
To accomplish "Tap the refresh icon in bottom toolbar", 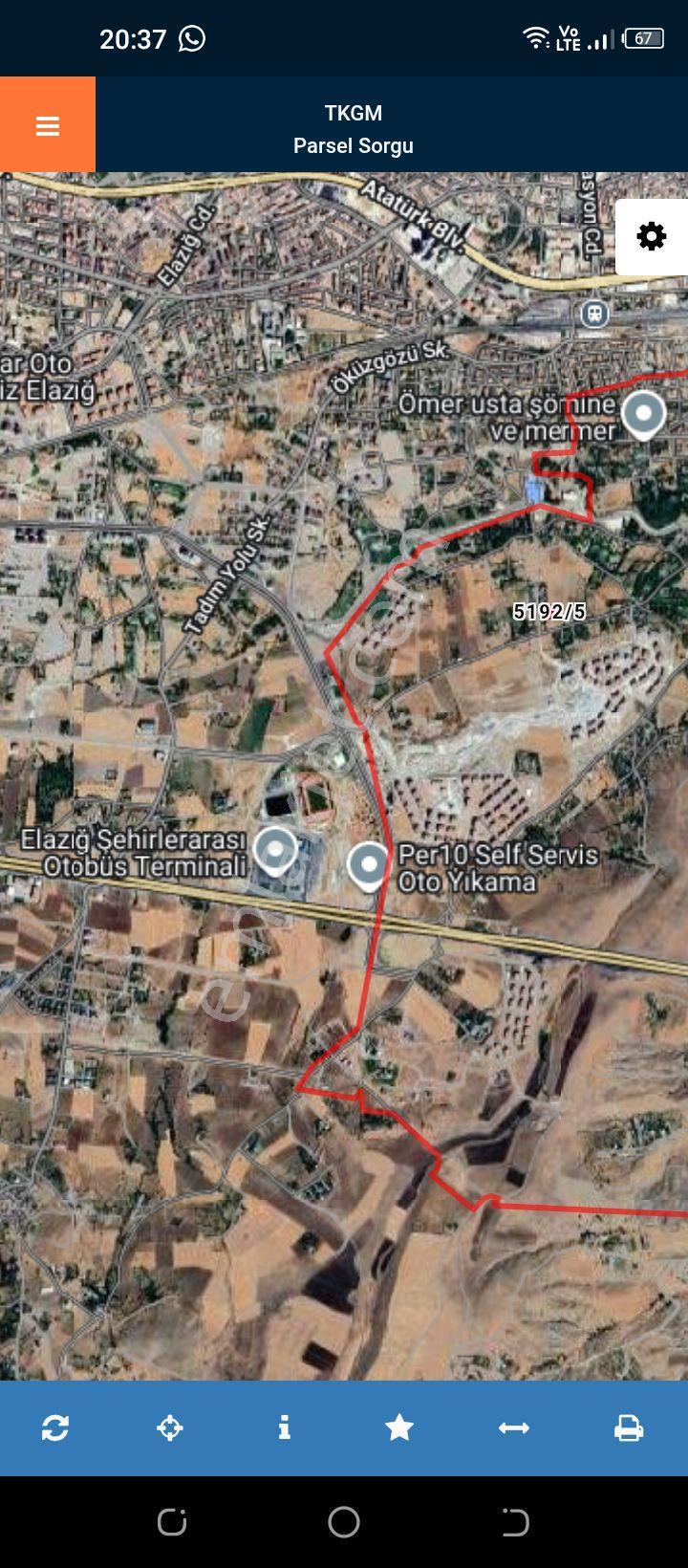I will tap(55, 1427).
